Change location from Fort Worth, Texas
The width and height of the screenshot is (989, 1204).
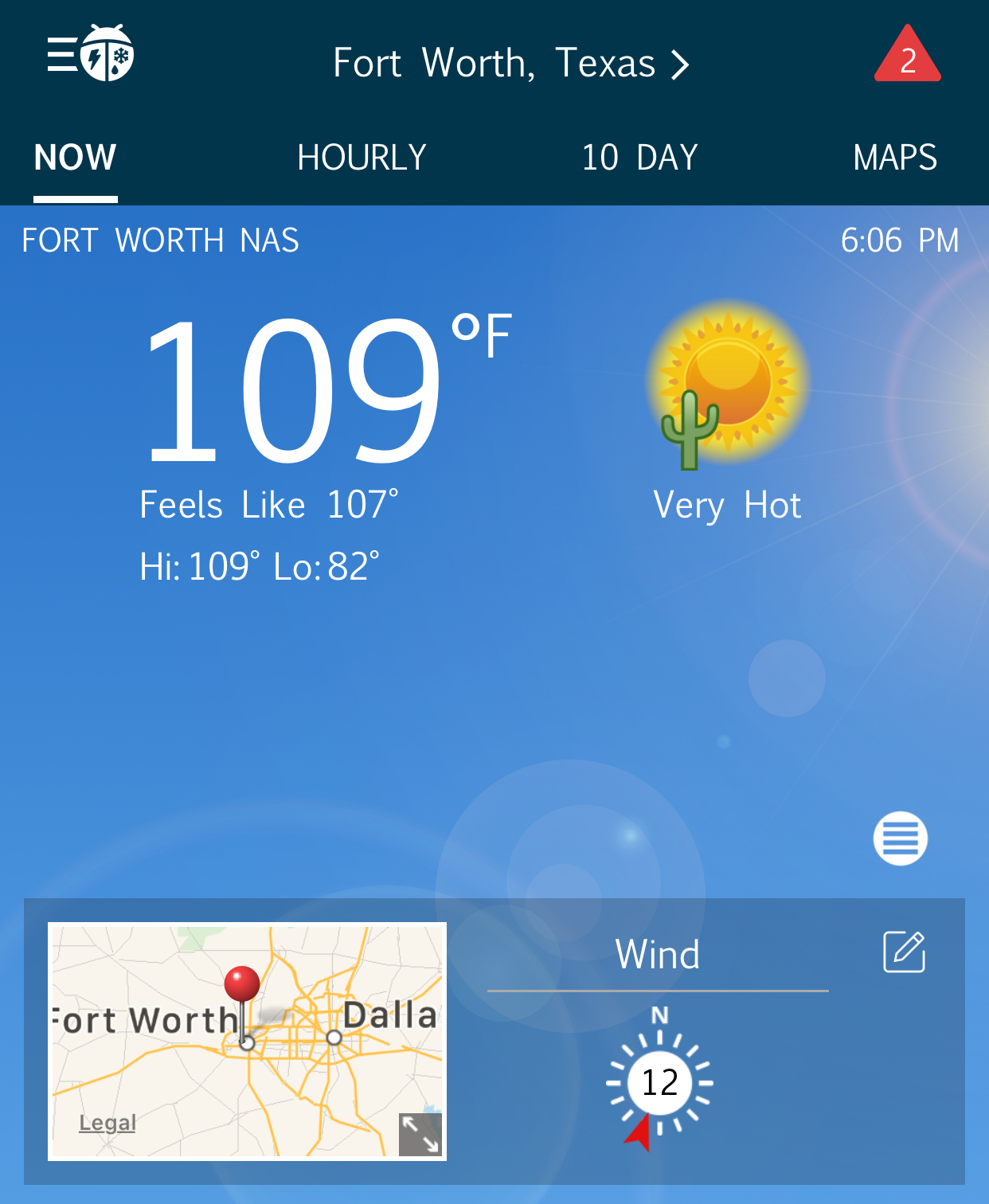click(510, 63)
